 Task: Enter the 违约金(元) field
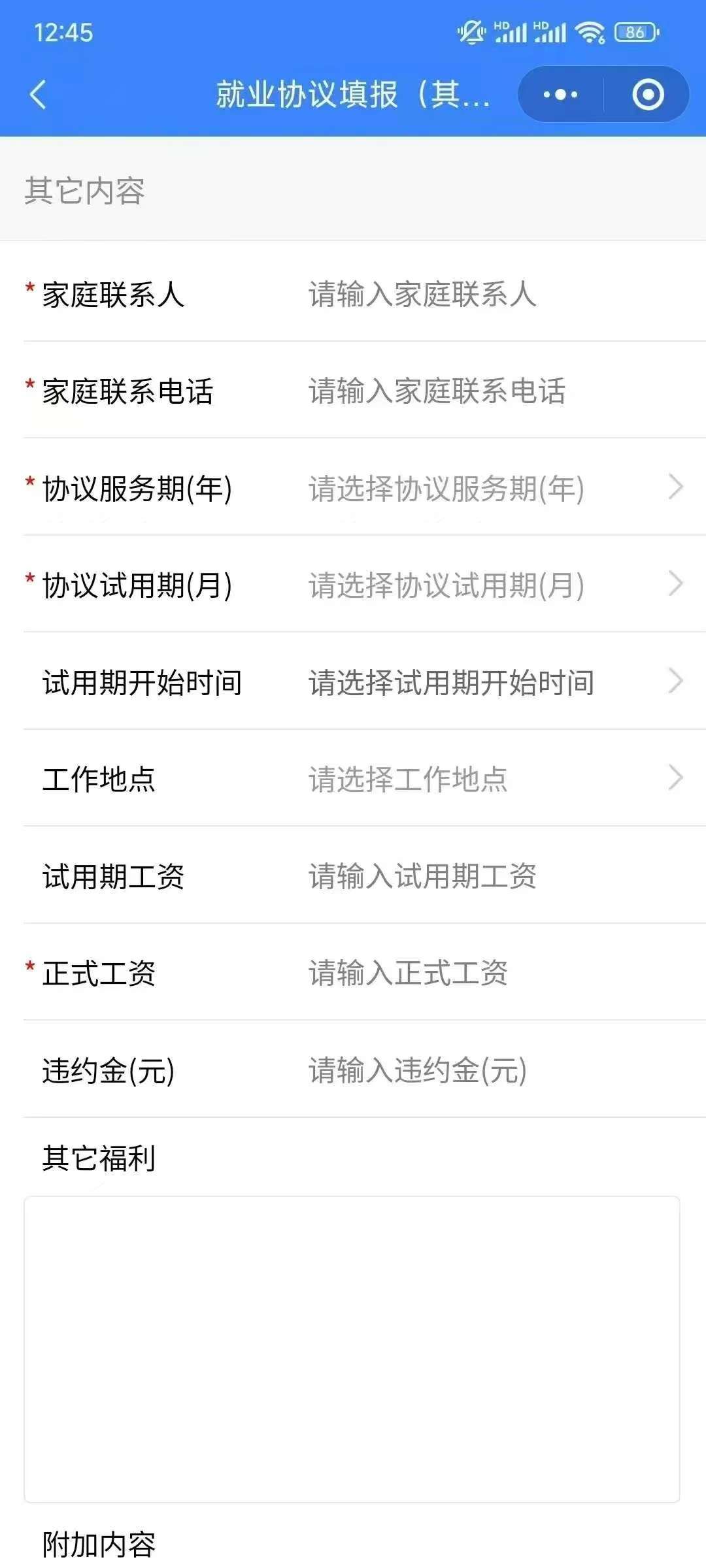484,1070
